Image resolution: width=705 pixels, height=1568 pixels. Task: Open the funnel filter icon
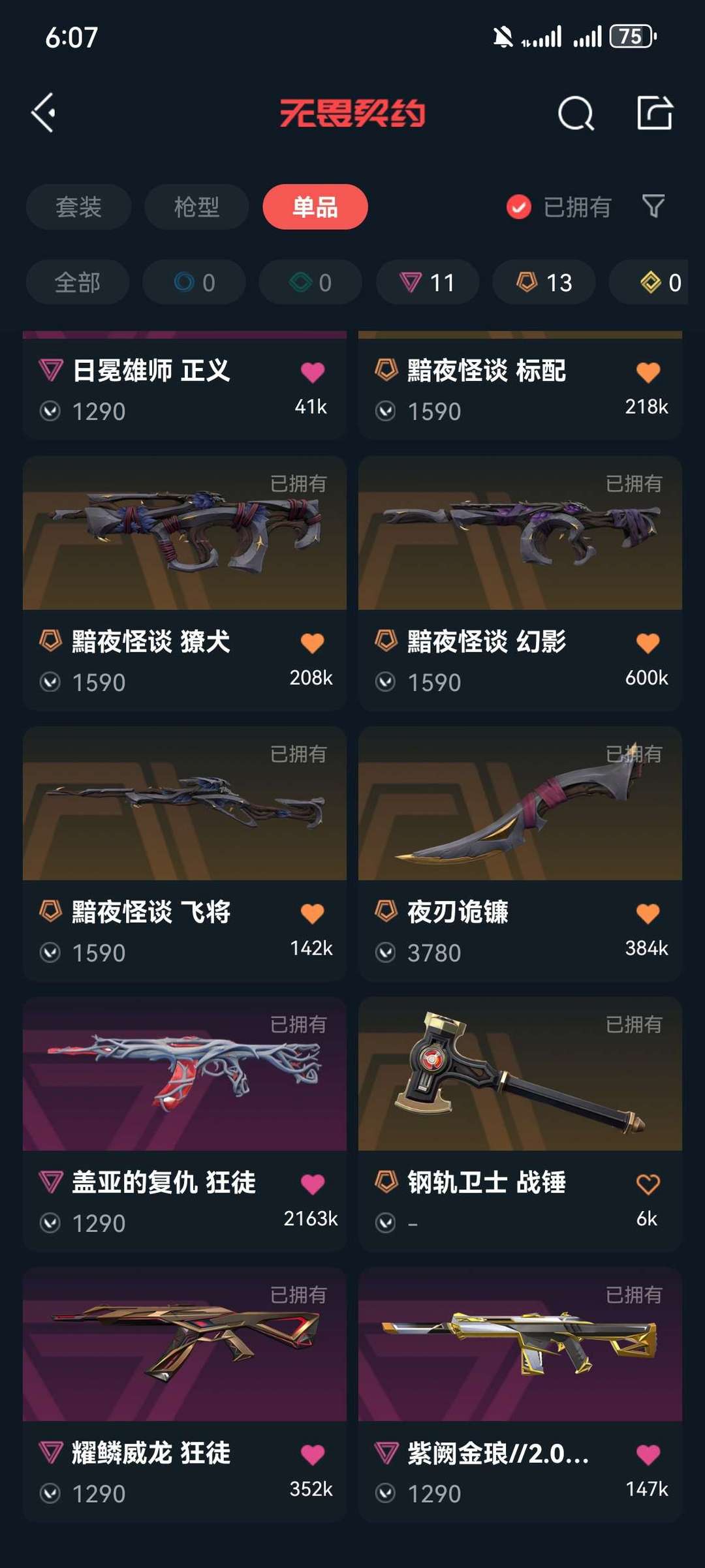pos(653,206)
